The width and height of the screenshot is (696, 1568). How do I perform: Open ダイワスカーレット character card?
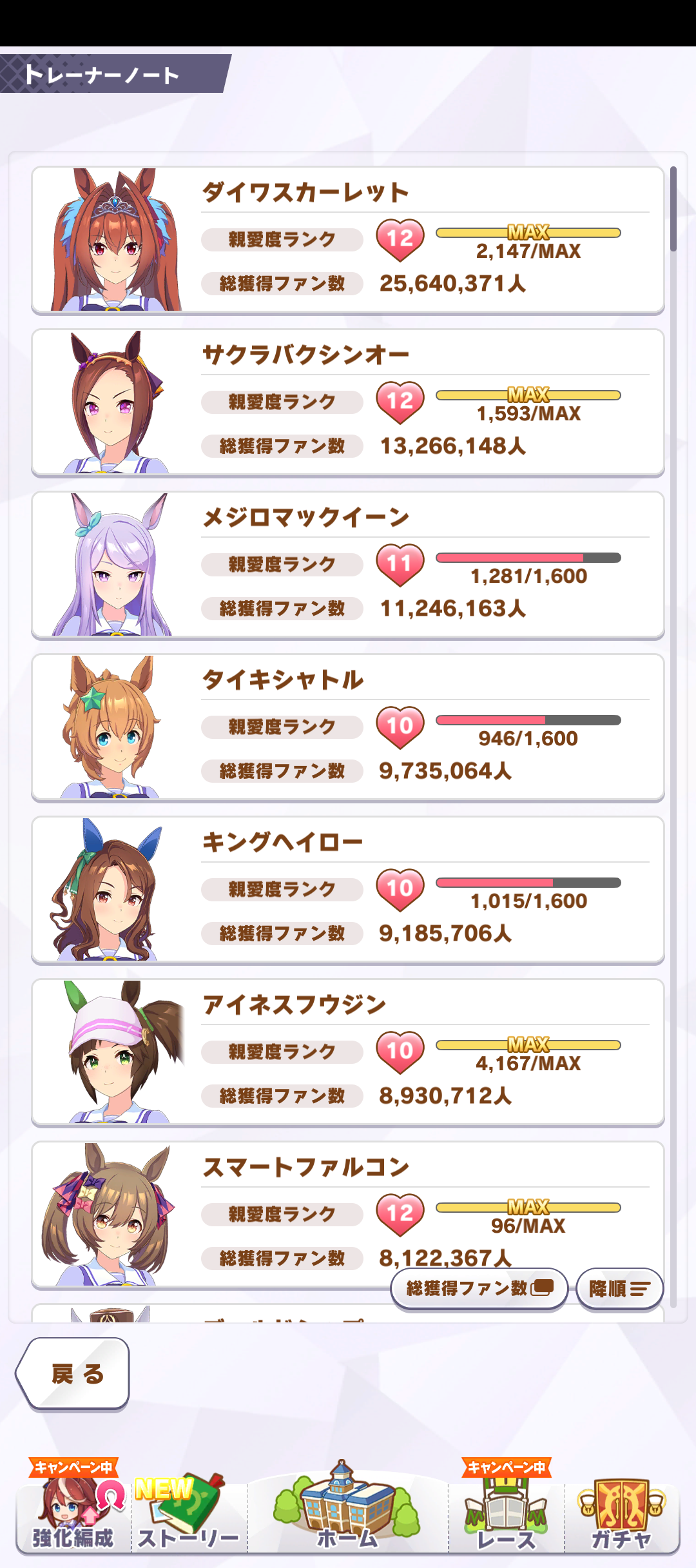coord(348,240)
